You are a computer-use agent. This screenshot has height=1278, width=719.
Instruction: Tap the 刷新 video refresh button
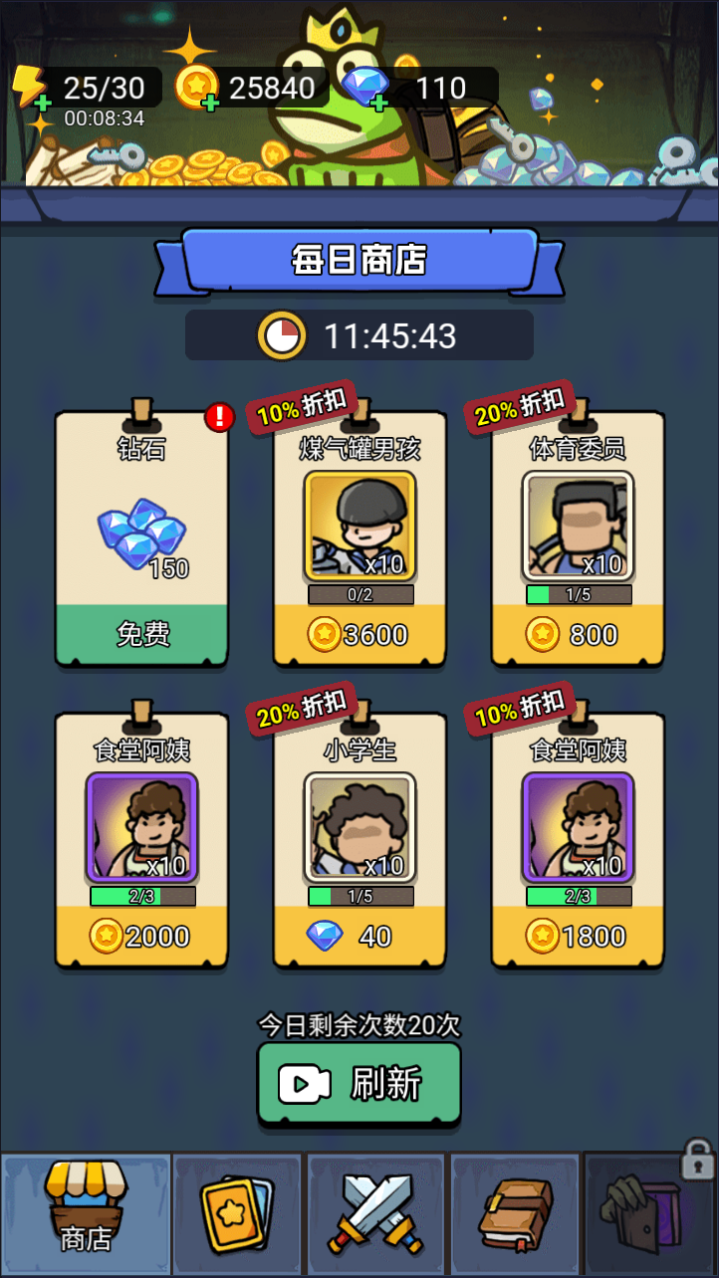coord(359,1084)
